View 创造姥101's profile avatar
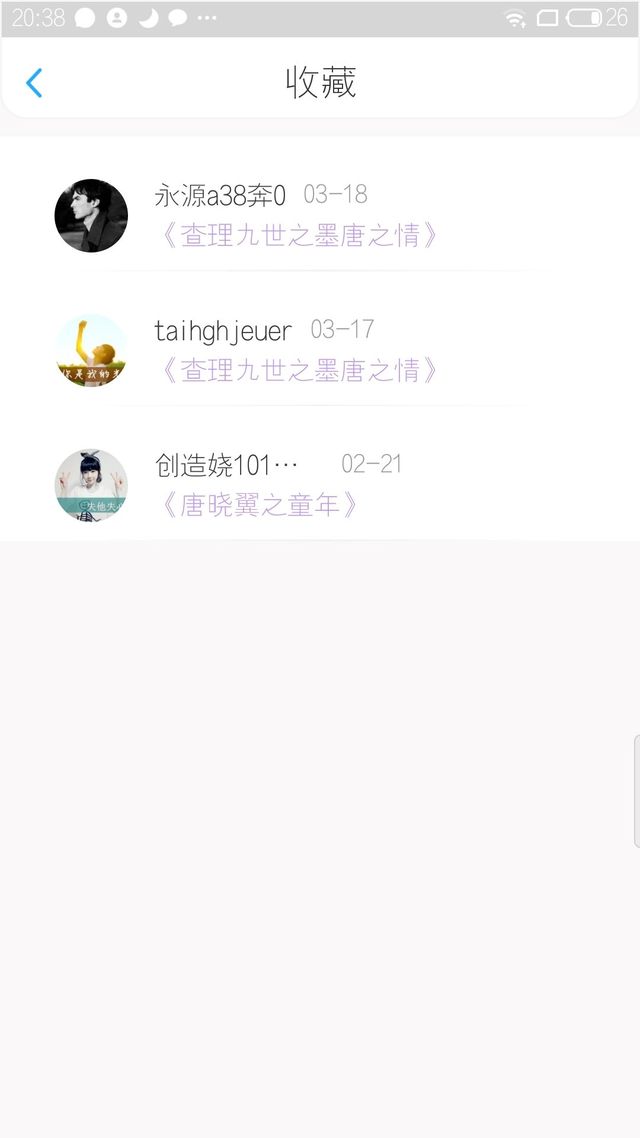The image size is (640, 1138). point(91,485)
